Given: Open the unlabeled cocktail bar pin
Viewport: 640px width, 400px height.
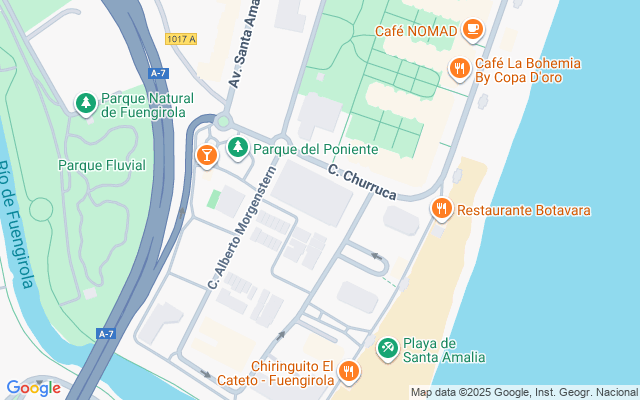Looking at the screenshot, I should (207, 156).
